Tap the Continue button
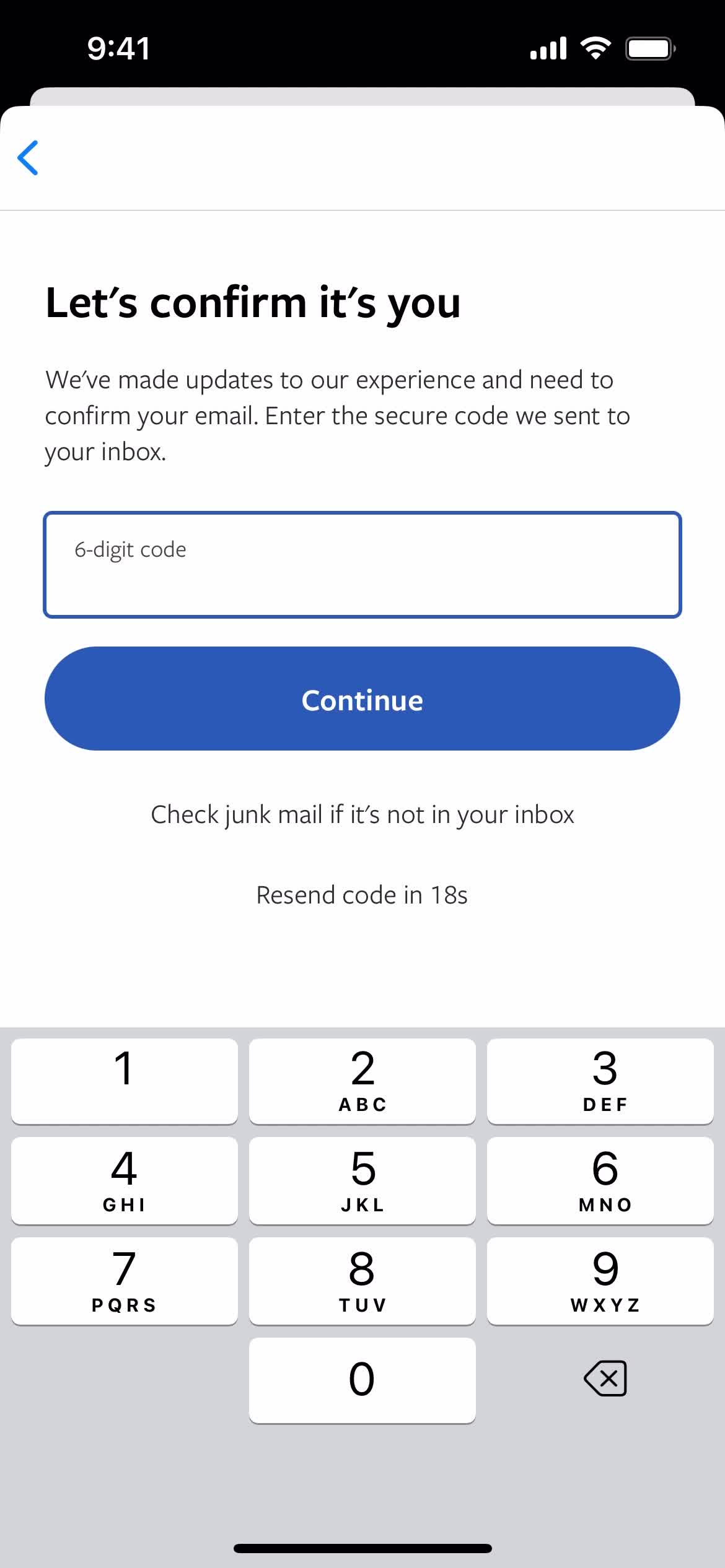The image size is (725, 1568). pos(362,699)
